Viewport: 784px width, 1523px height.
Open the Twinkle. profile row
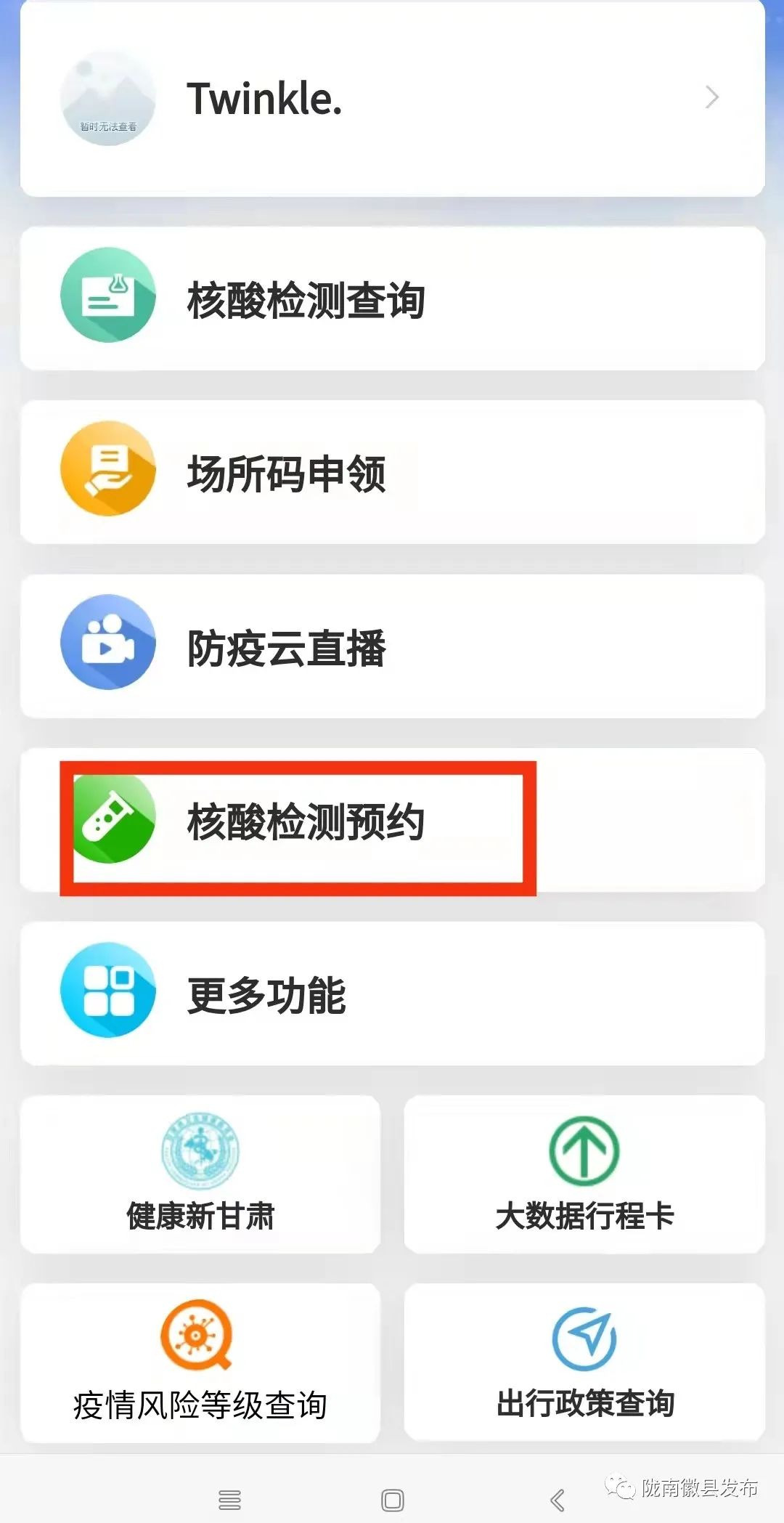pyautogui.click(x=392, y=99)
